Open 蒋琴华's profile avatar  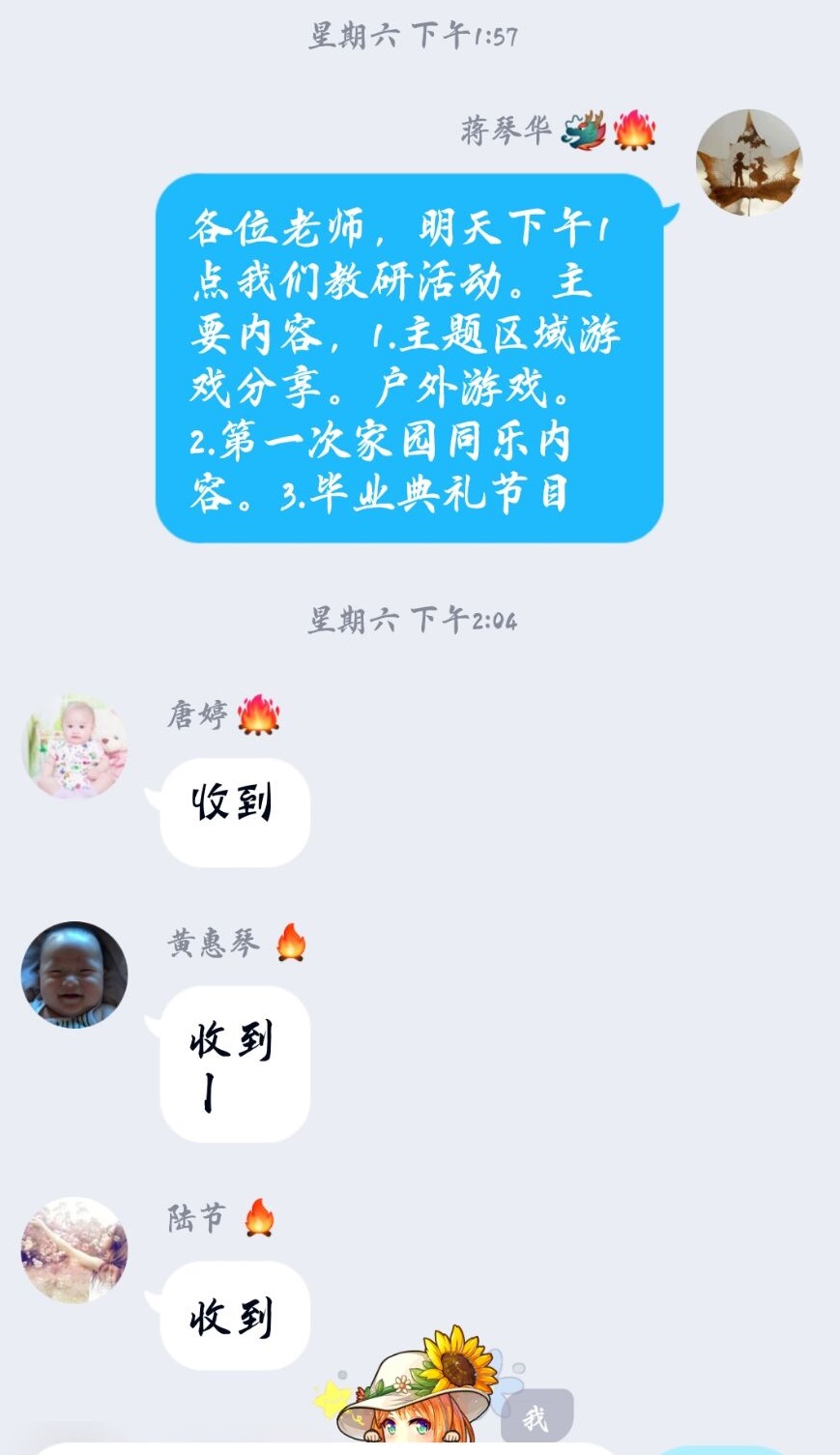(749, 161)
